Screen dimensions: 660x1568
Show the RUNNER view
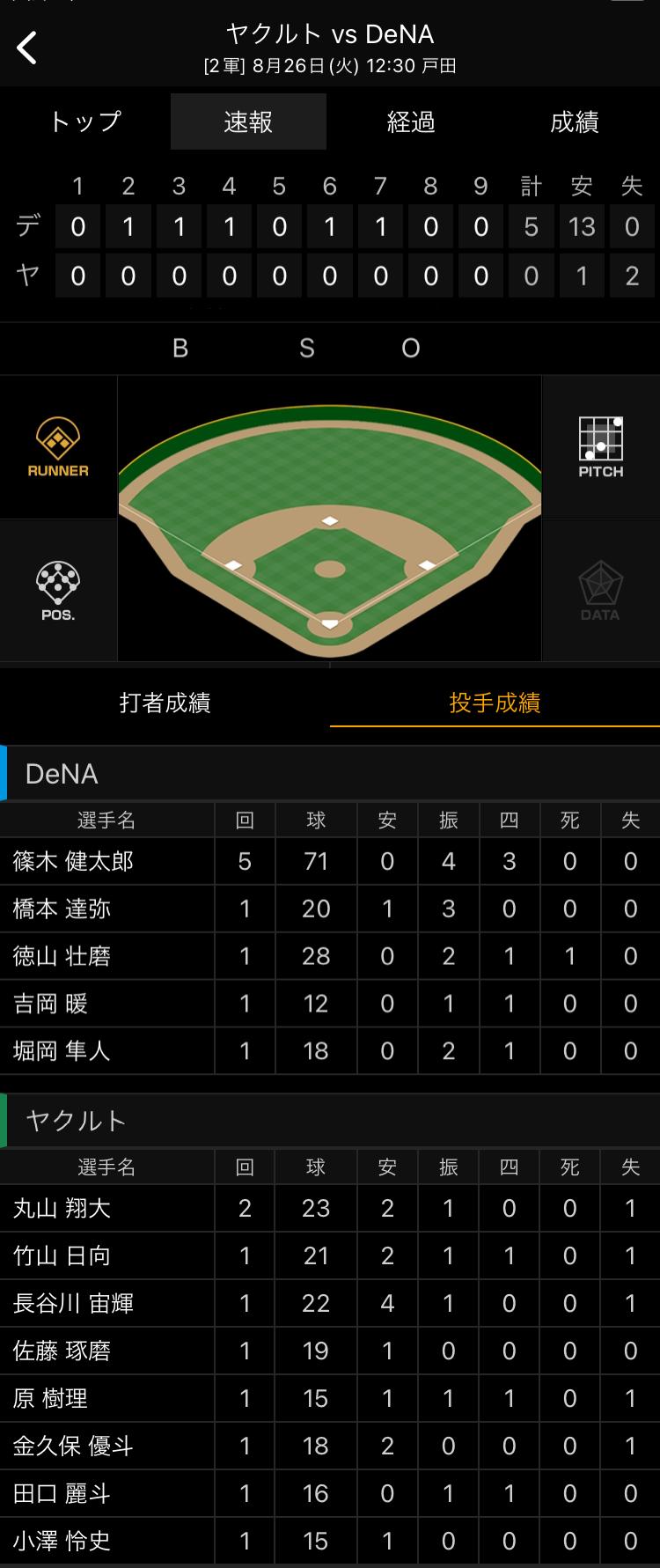(58, 447)
